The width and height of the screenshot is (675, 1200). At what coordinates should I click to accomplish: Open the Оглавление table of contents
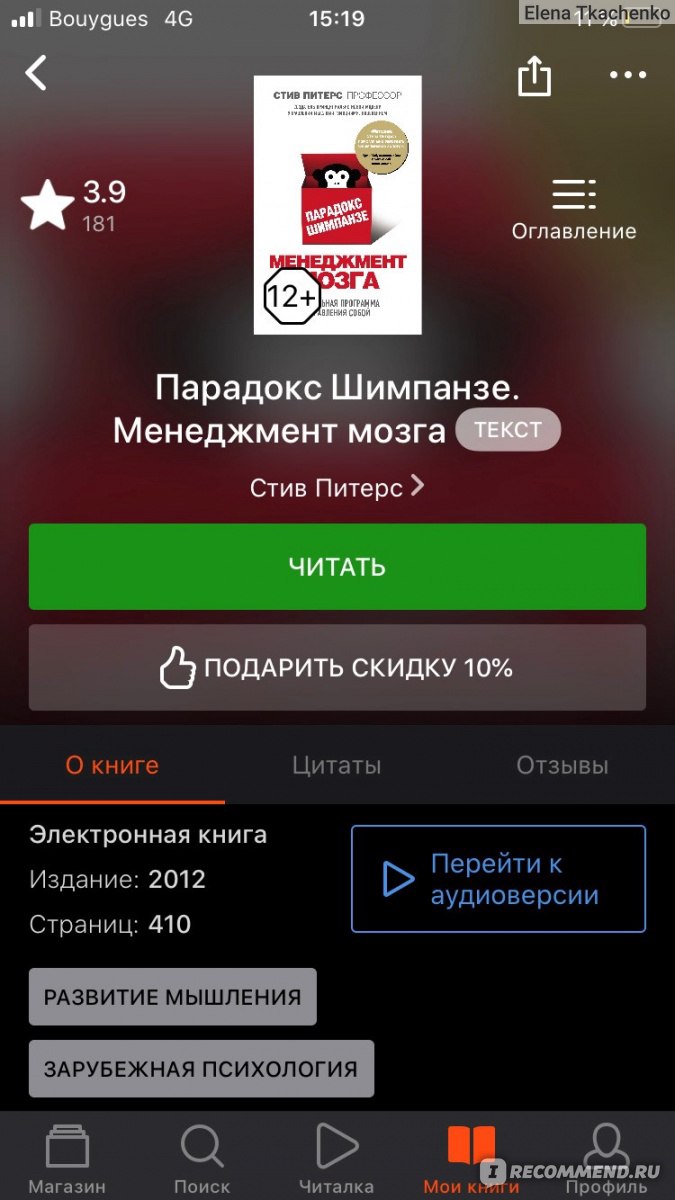click(x=574, y=209)
